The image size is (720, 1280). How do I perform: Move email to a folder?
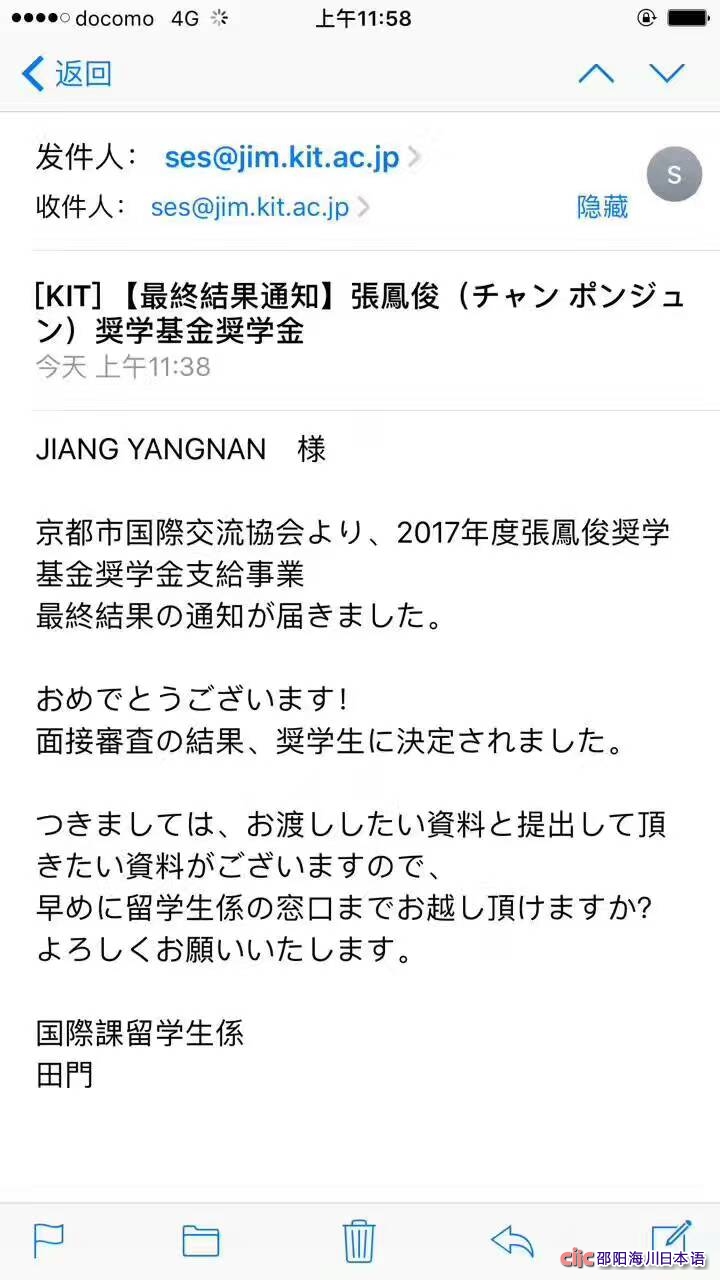201,1241
